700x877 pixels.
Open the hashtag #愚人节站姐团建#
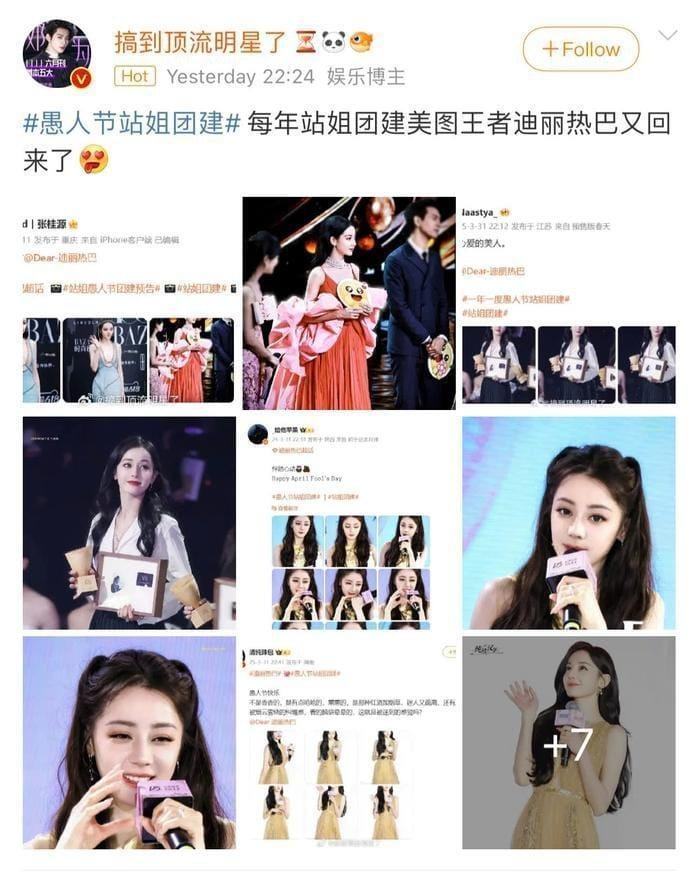click(132, 126)
